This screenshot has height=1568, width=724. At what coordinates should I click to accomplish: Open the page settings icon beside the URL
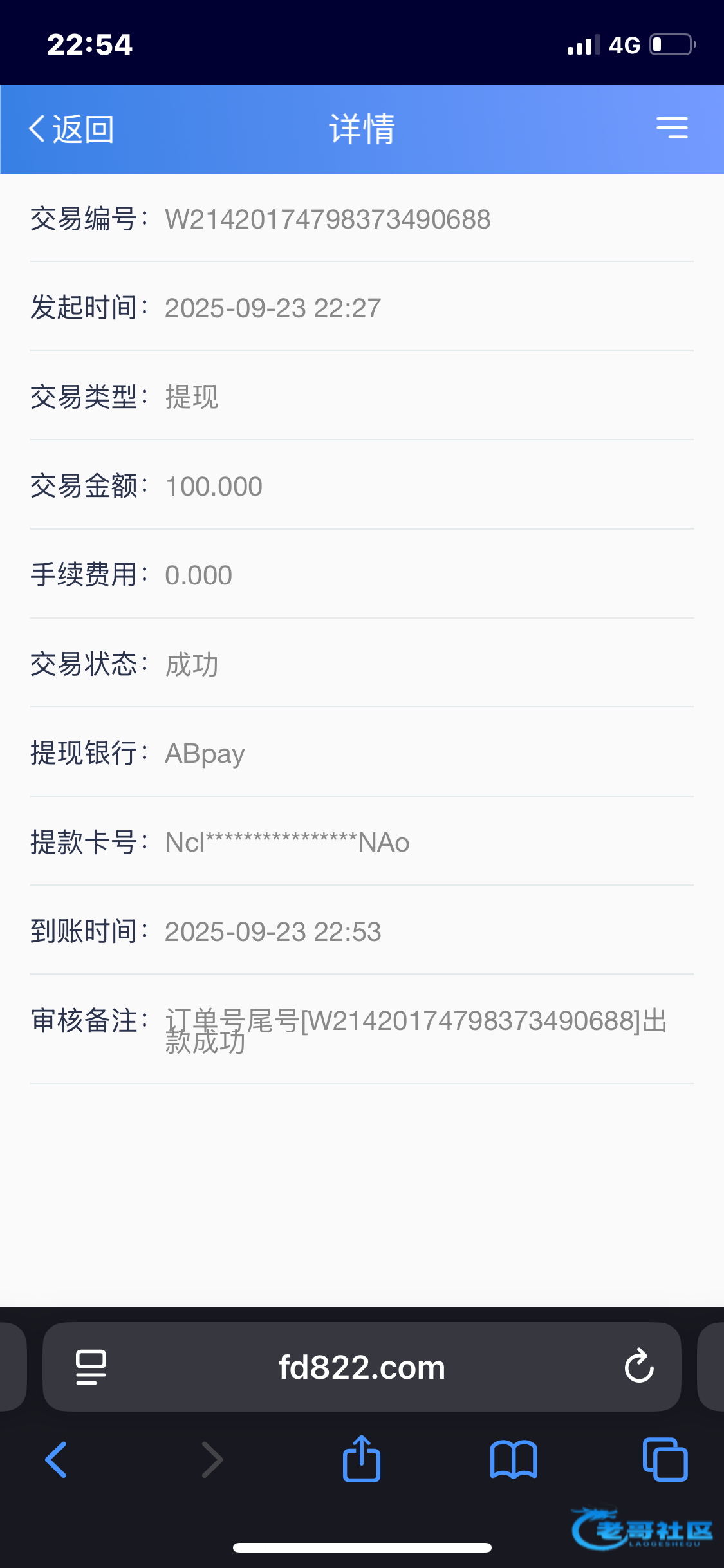tap(91, 1367)
